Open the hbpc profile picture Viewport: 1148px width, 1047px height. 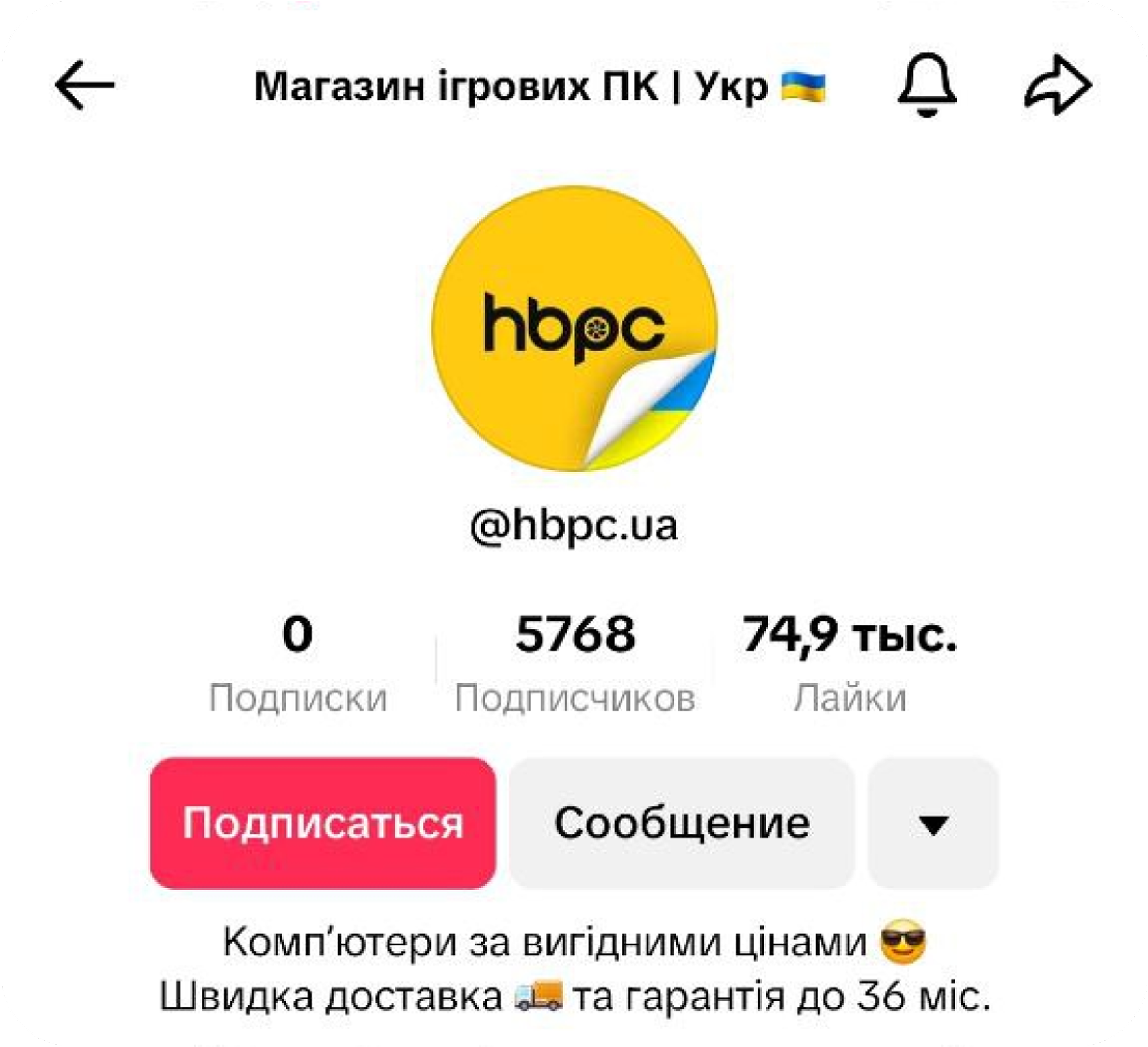pos(574,329)
